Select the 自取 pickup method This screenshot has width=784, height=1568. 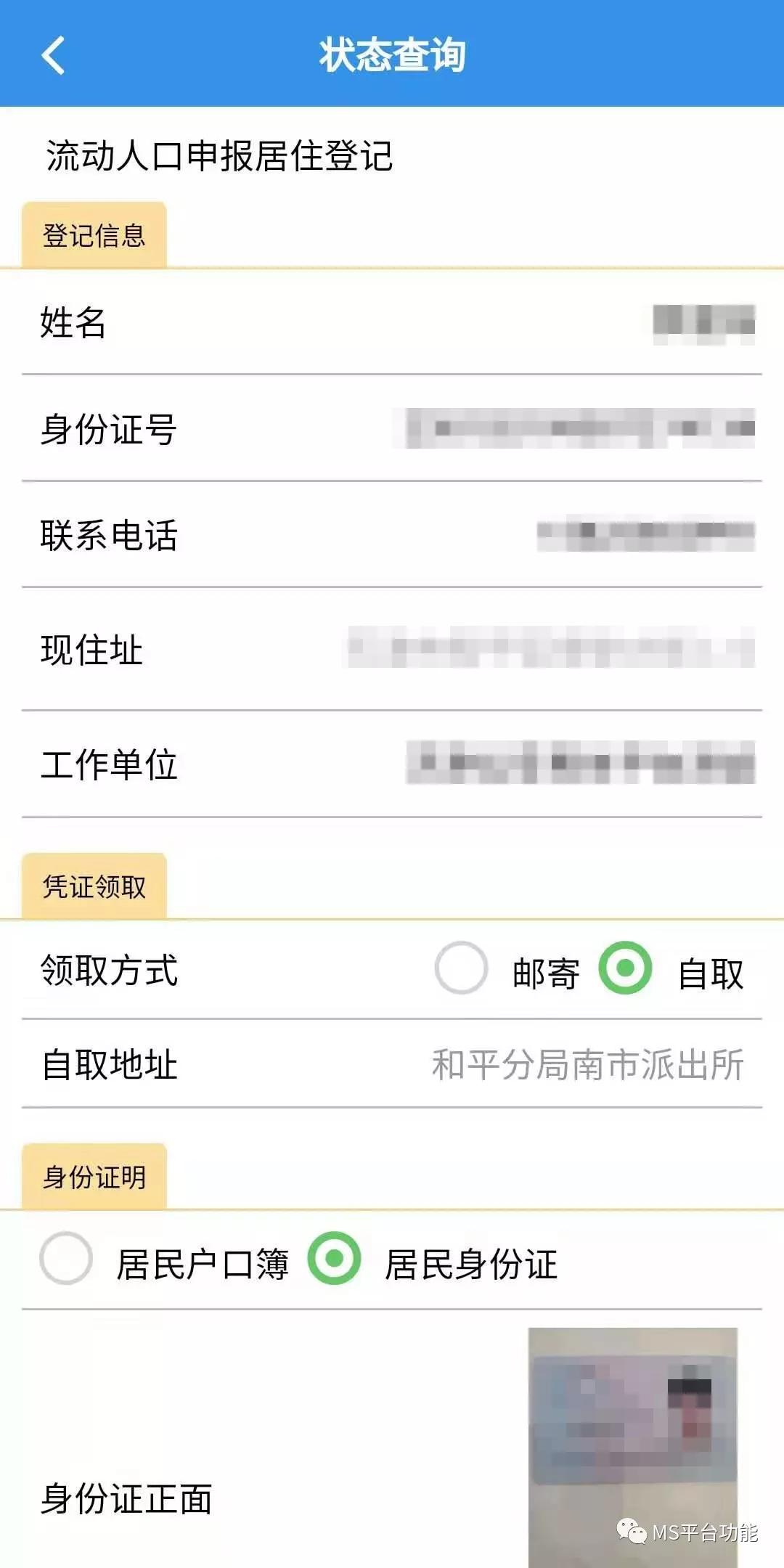coord(625,968)
